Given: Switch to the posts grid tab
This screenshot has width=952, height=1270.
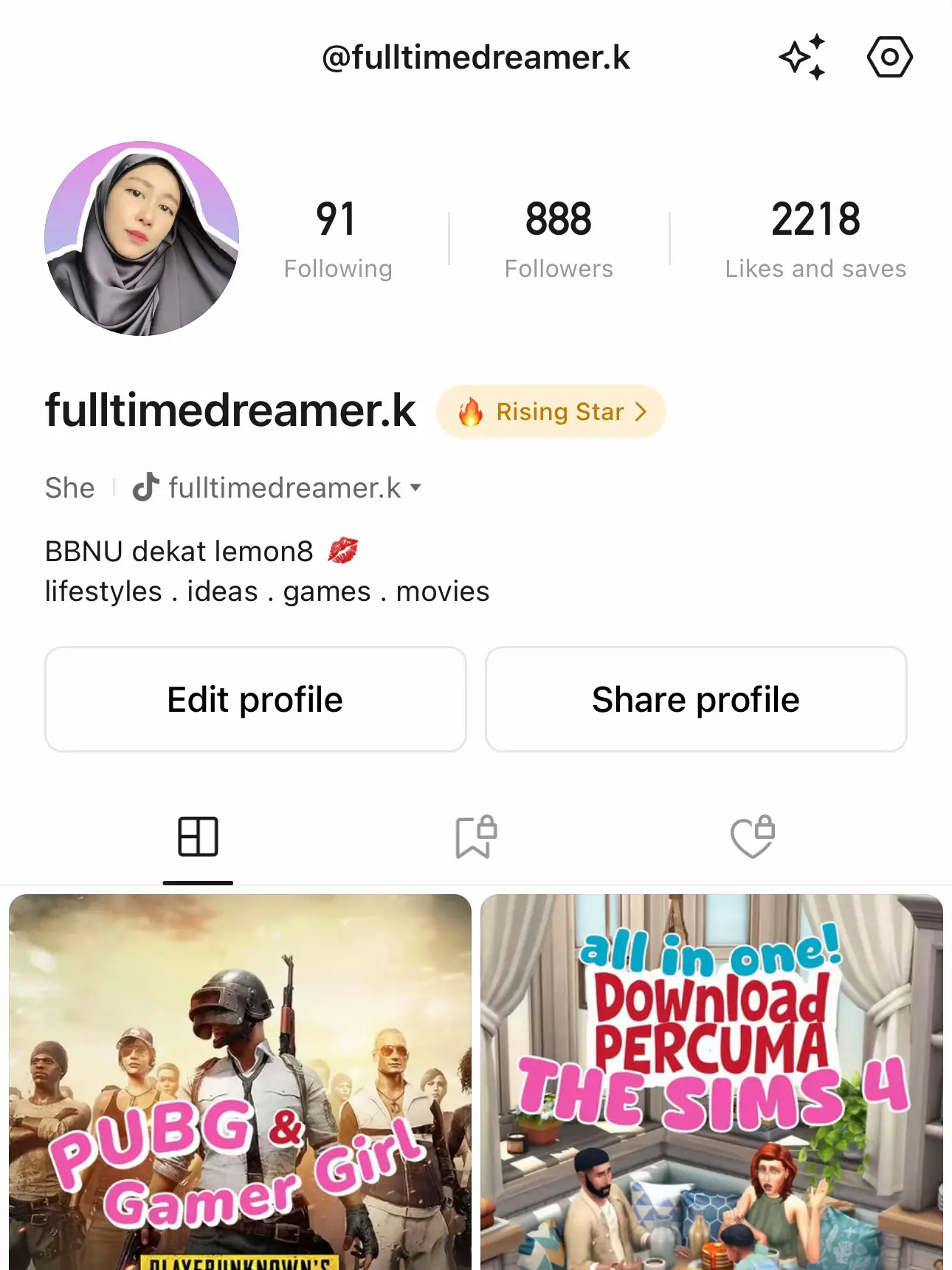Looking at the screenshot, I should pyautogui.click(x=198, y=837).
